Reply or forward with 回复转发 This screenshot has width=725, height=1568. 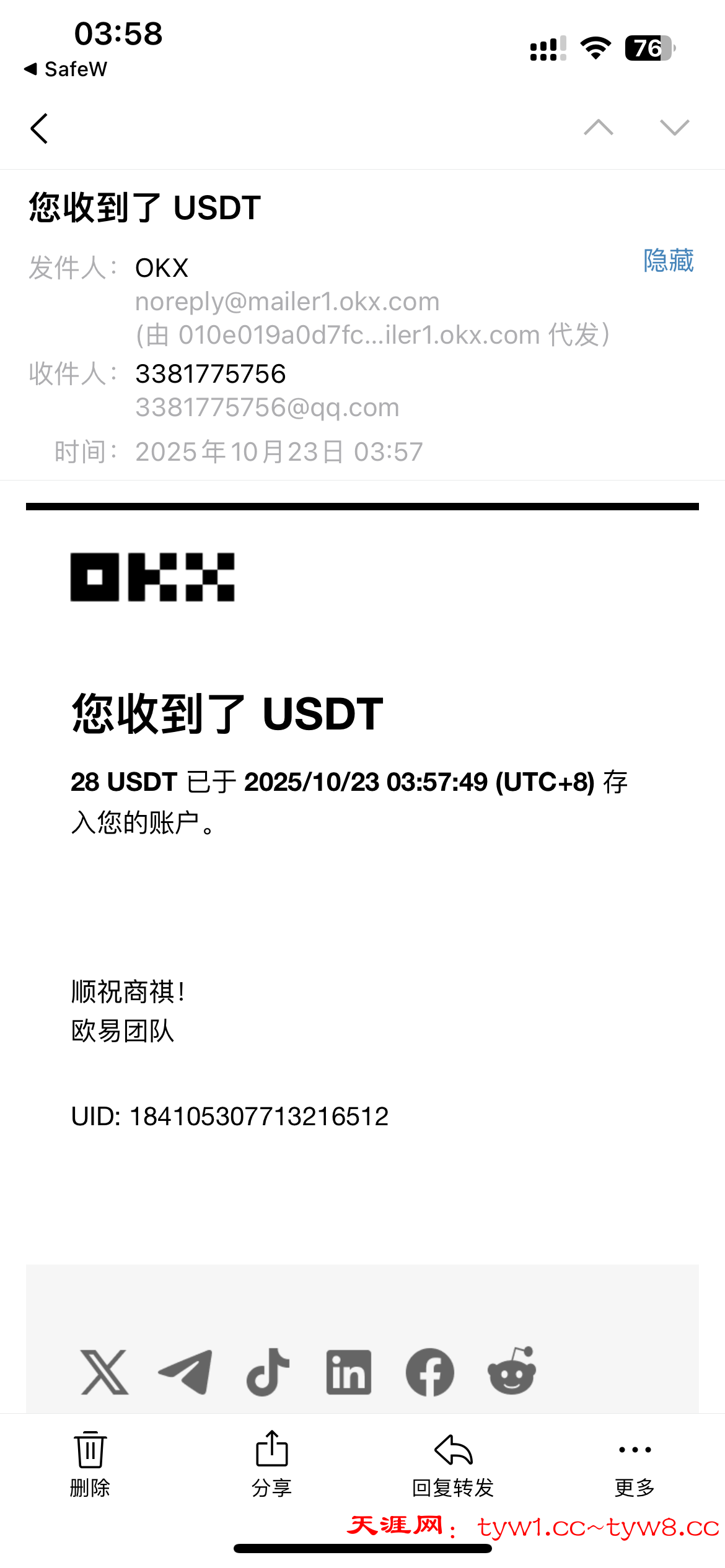[x=453, y=1463]
